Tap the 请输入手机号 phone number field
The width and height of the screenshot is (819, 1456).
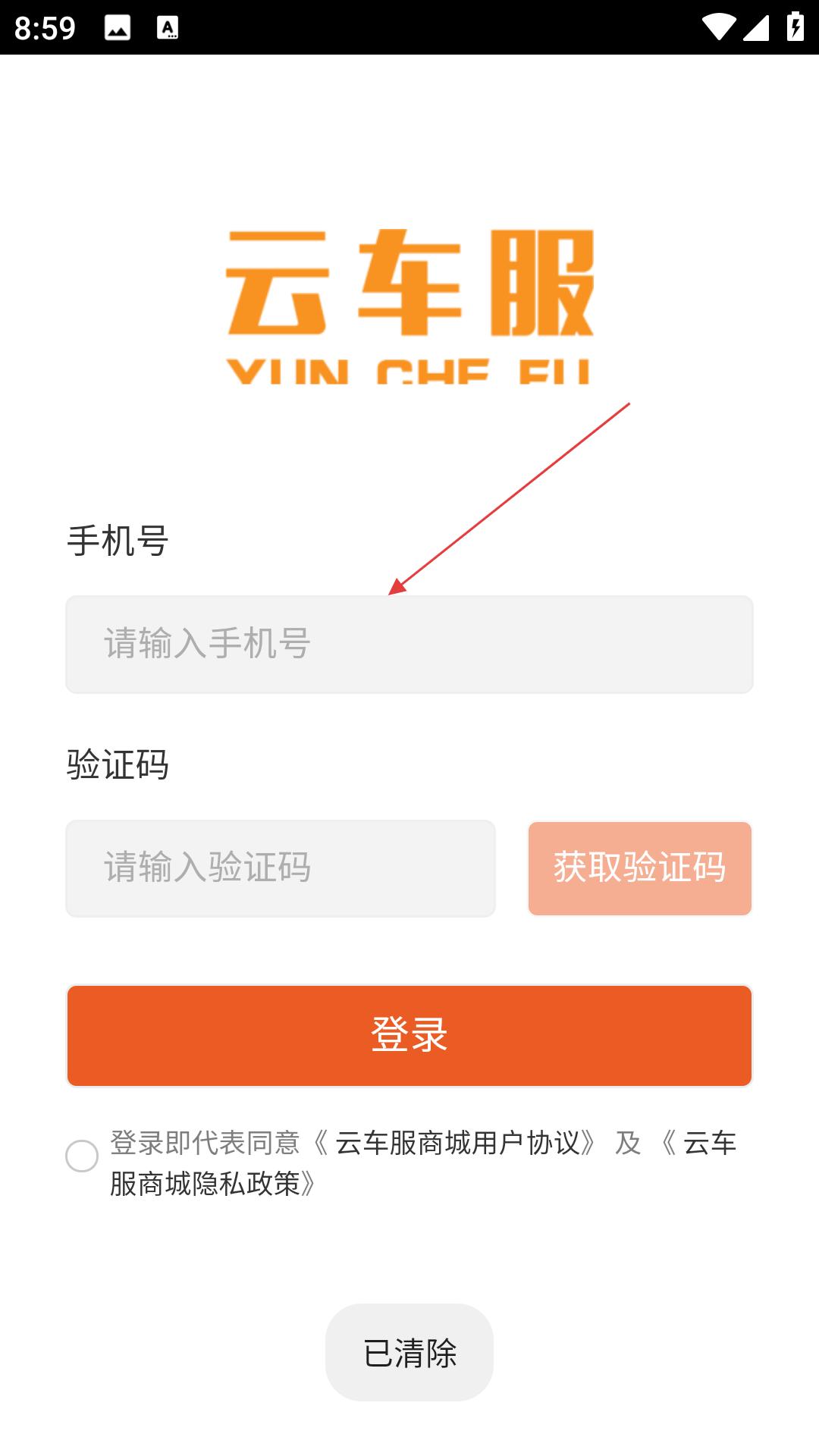coord(409,645)
